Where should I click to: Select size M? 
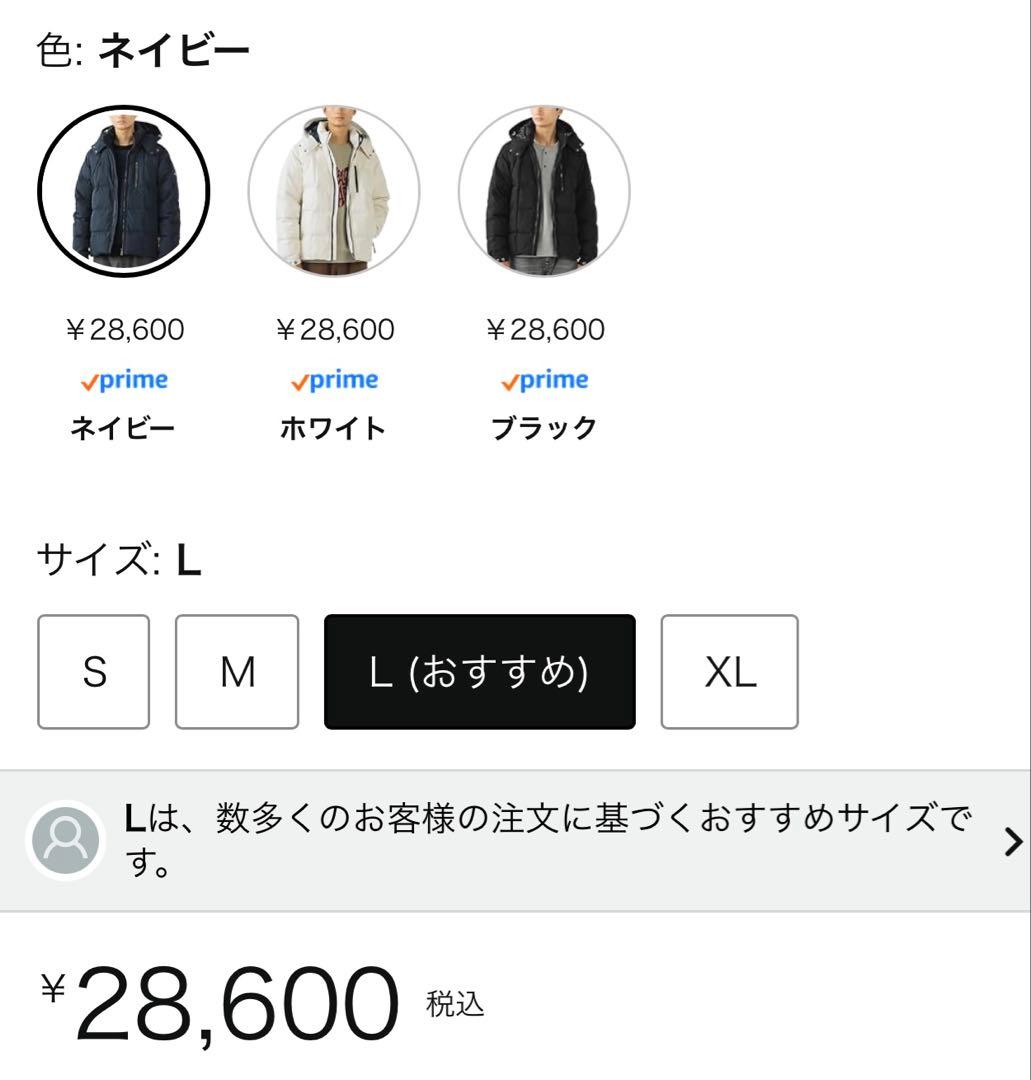pyautogui.click(x=236, y=672)
